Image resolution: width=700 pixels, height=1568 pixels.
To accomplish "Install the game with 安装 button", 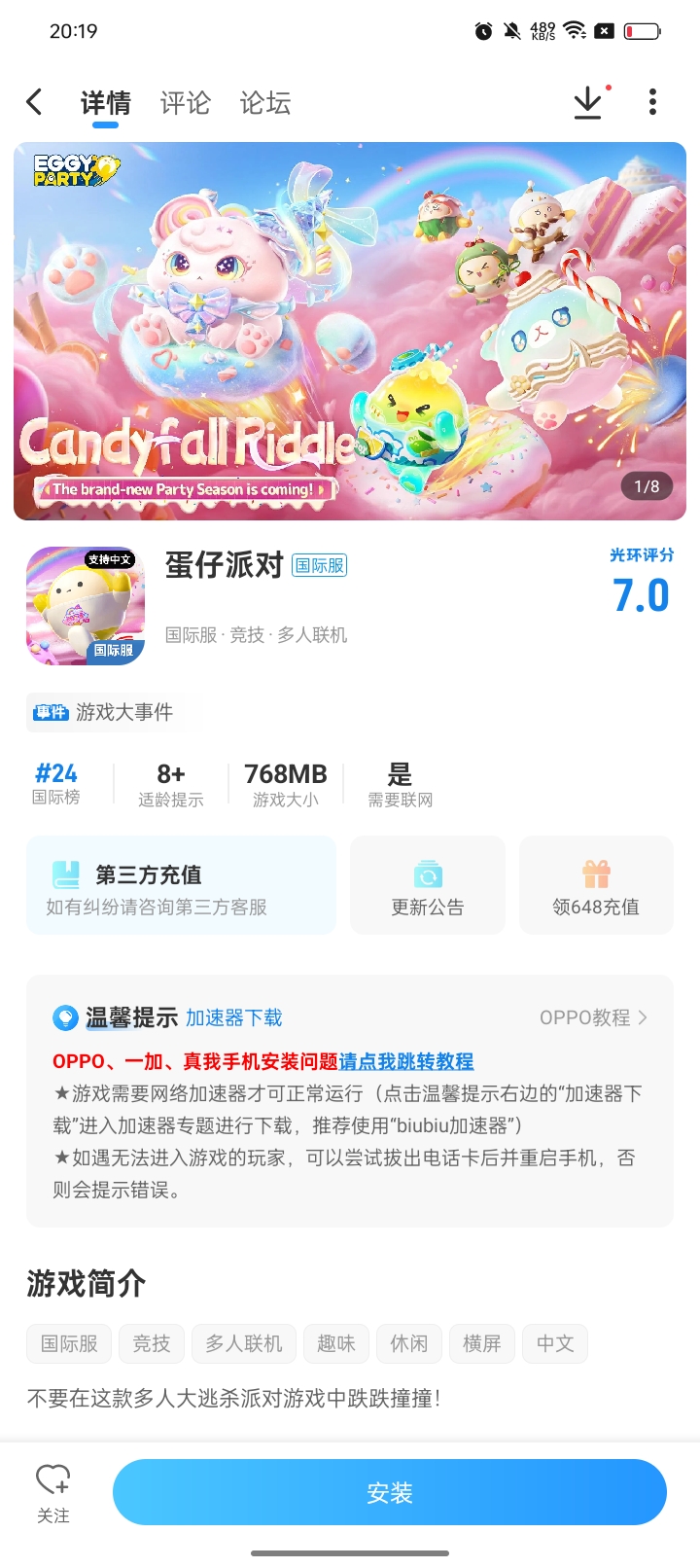I will tap(390, 1492).
